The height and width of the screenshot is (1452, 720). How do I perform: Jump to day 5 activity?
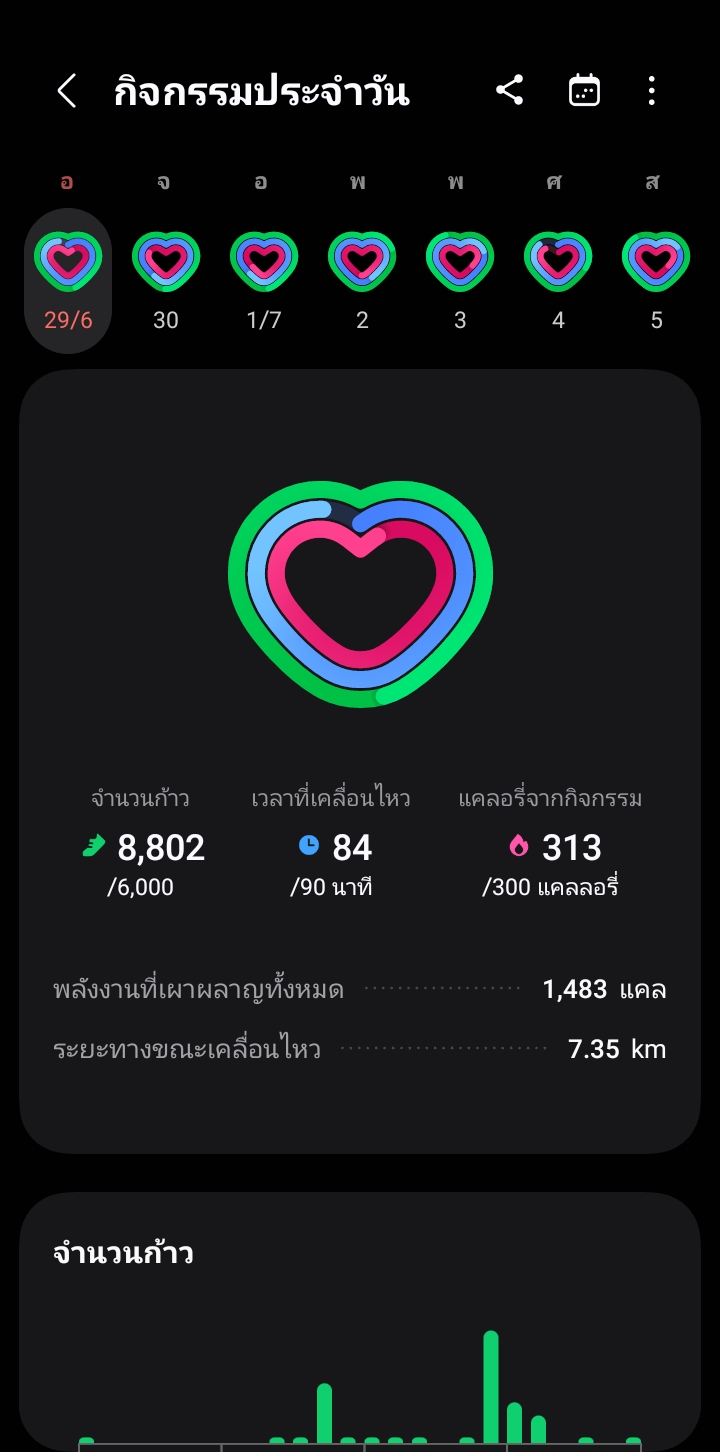coord(656,278)
